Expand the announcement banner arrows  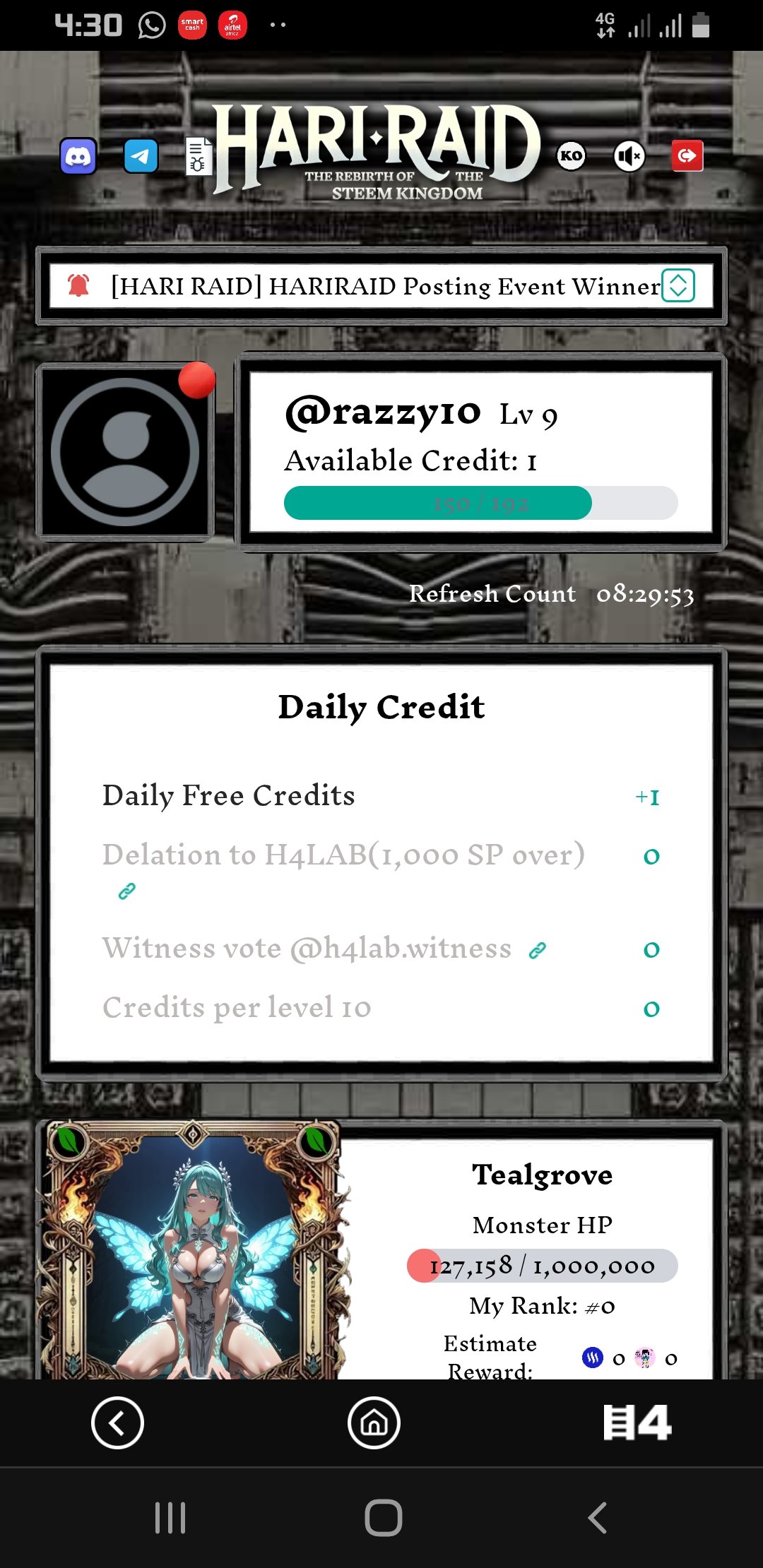[678, 286]
